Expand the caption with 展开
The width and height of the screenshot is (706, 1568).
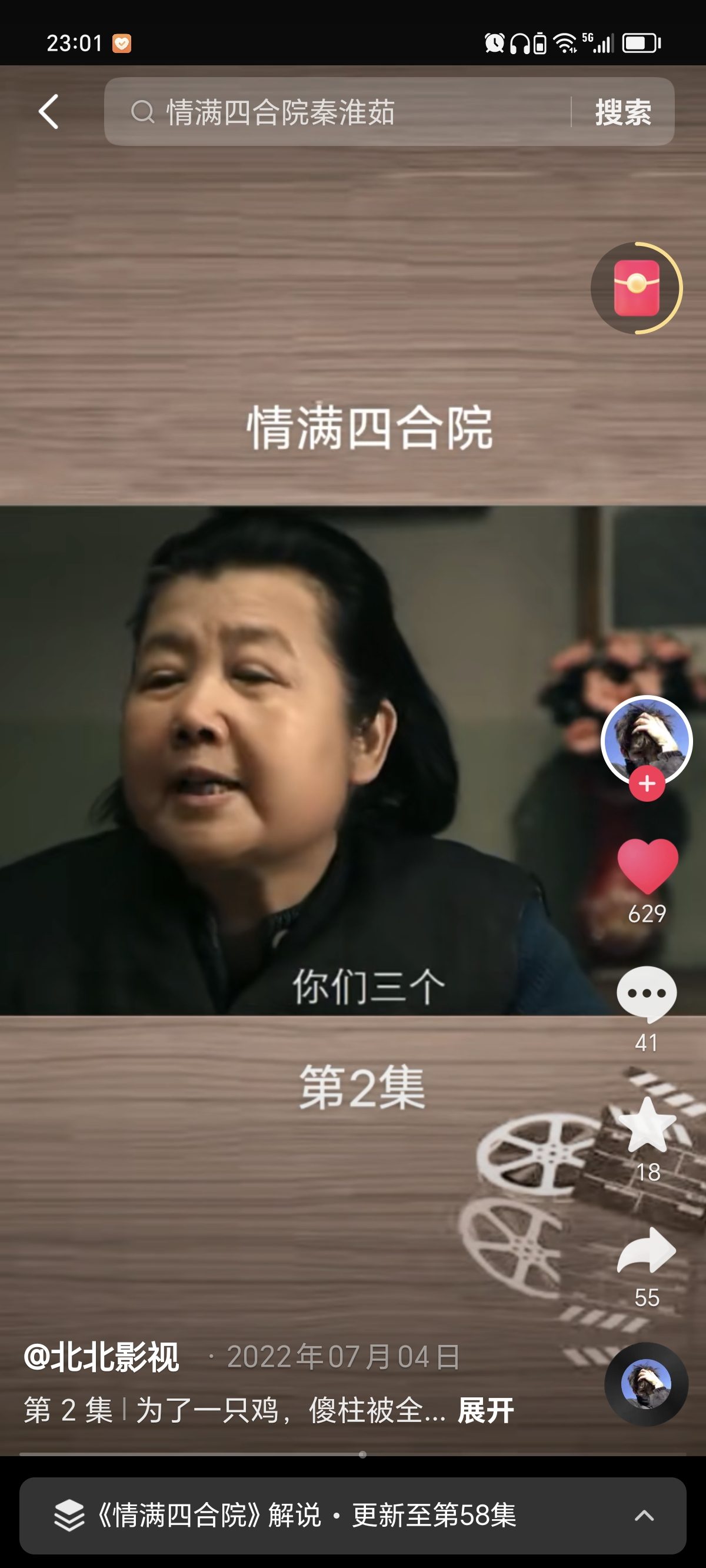coord(485,1410)
